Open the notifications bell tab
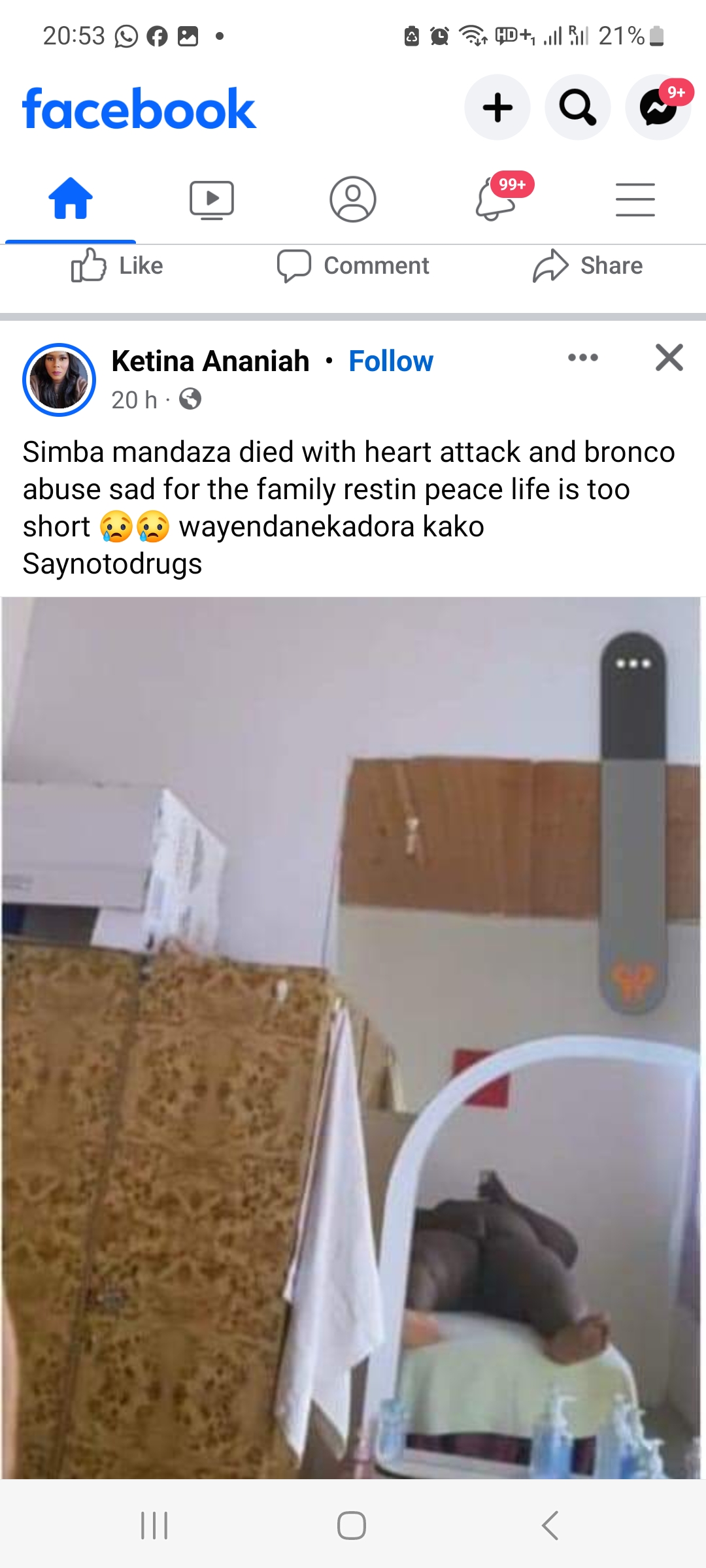706x1568 pixels. click(x=496, y=199)
